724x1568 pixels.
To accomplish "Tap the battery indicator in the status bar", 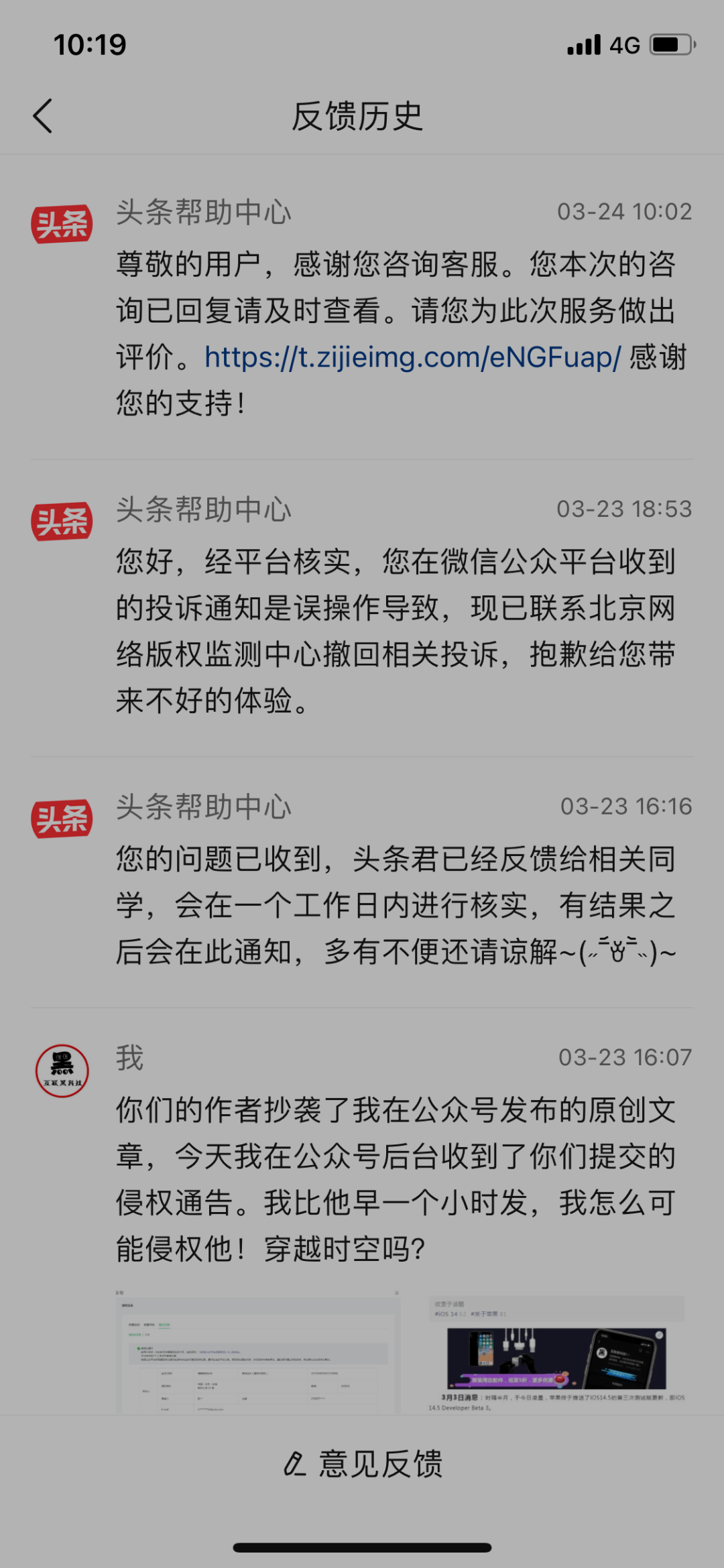I will pyautogui.click(x=670, y=43).
